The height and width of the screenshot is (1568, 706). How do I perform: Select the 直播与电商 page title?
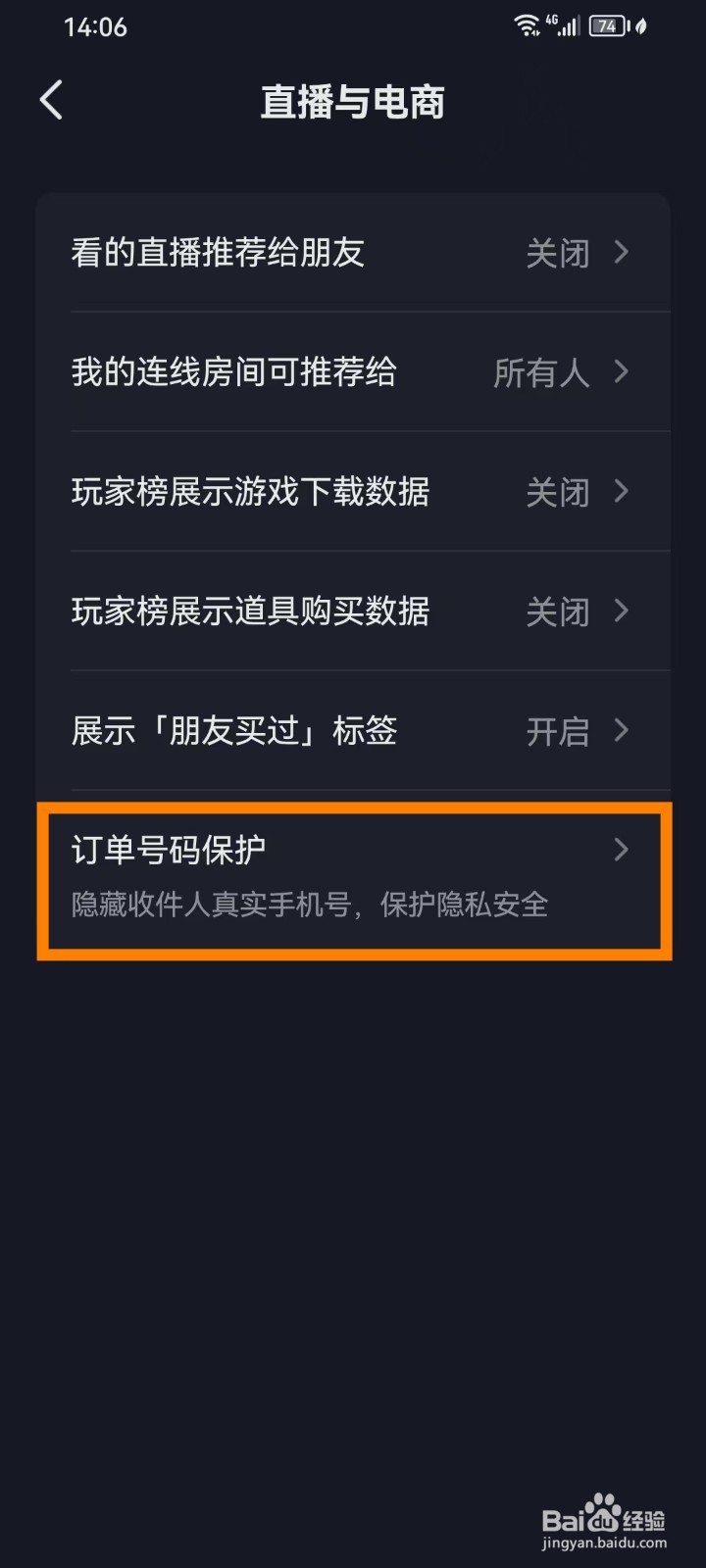[353, 102]
